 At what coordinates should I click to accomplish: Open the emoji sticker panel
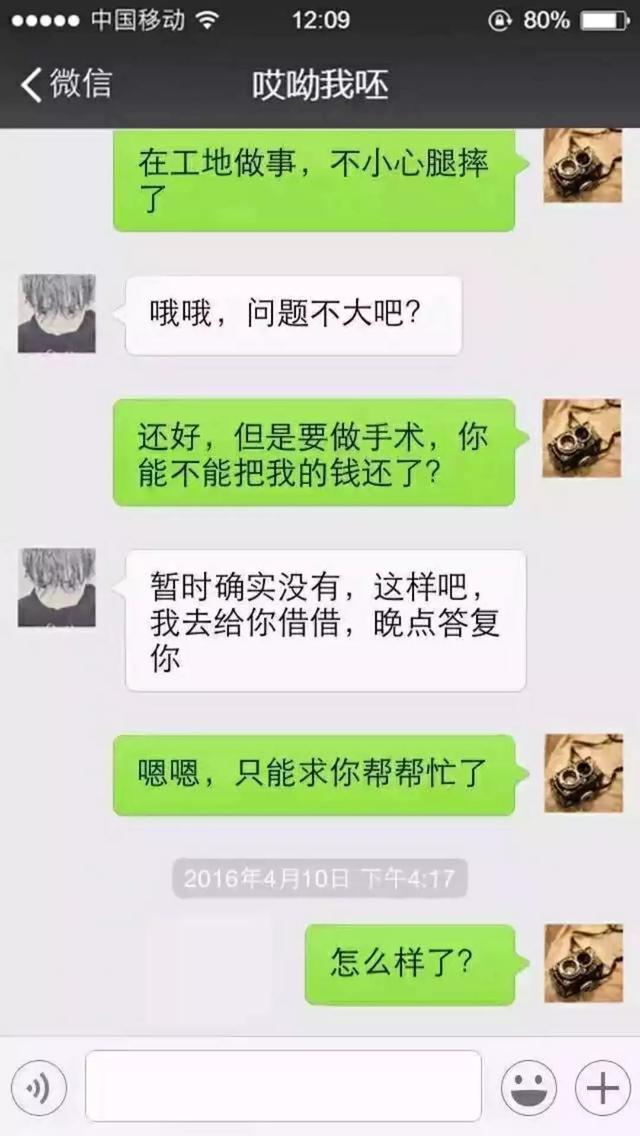pyautogui.click(x=529, y=1086)
